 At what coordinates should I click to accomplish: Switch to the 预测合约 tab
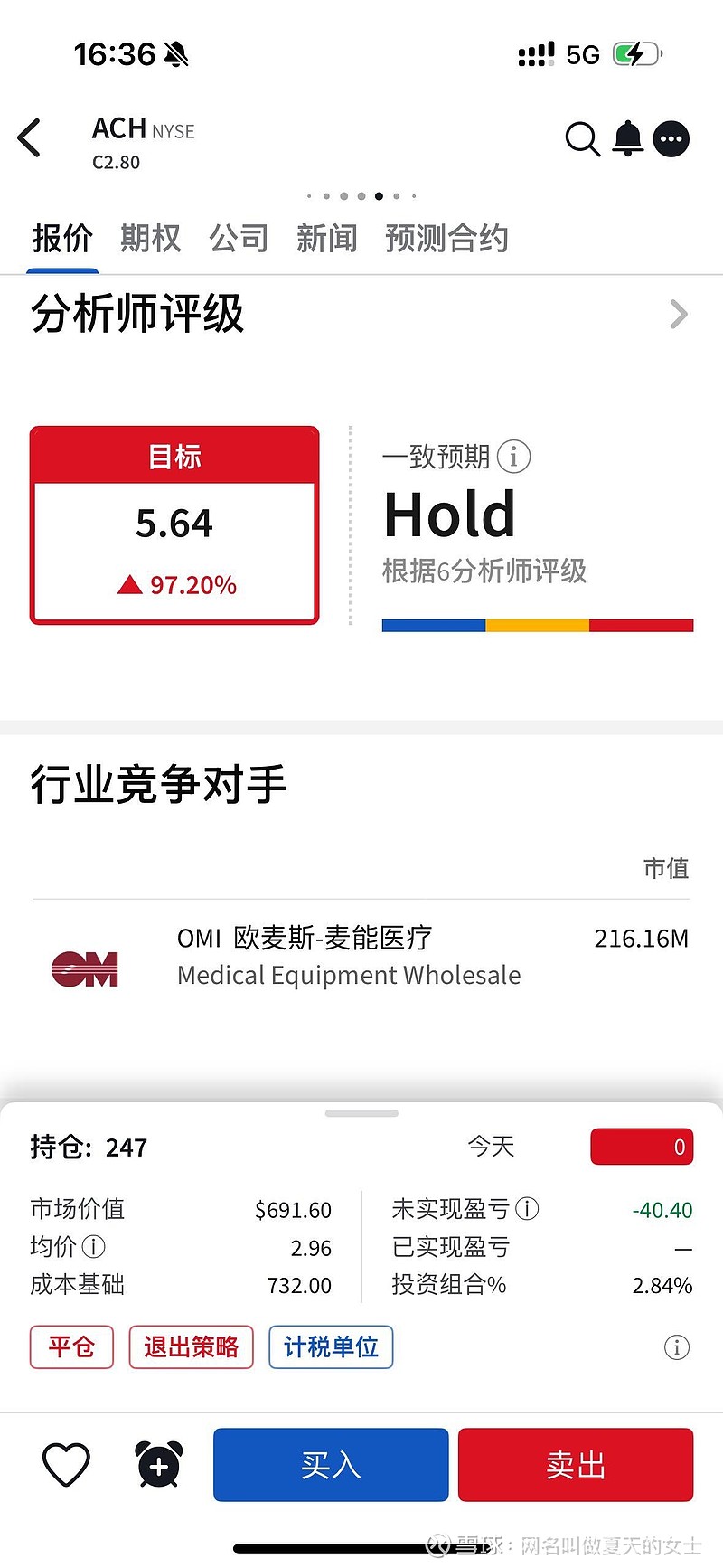point(446,239)
